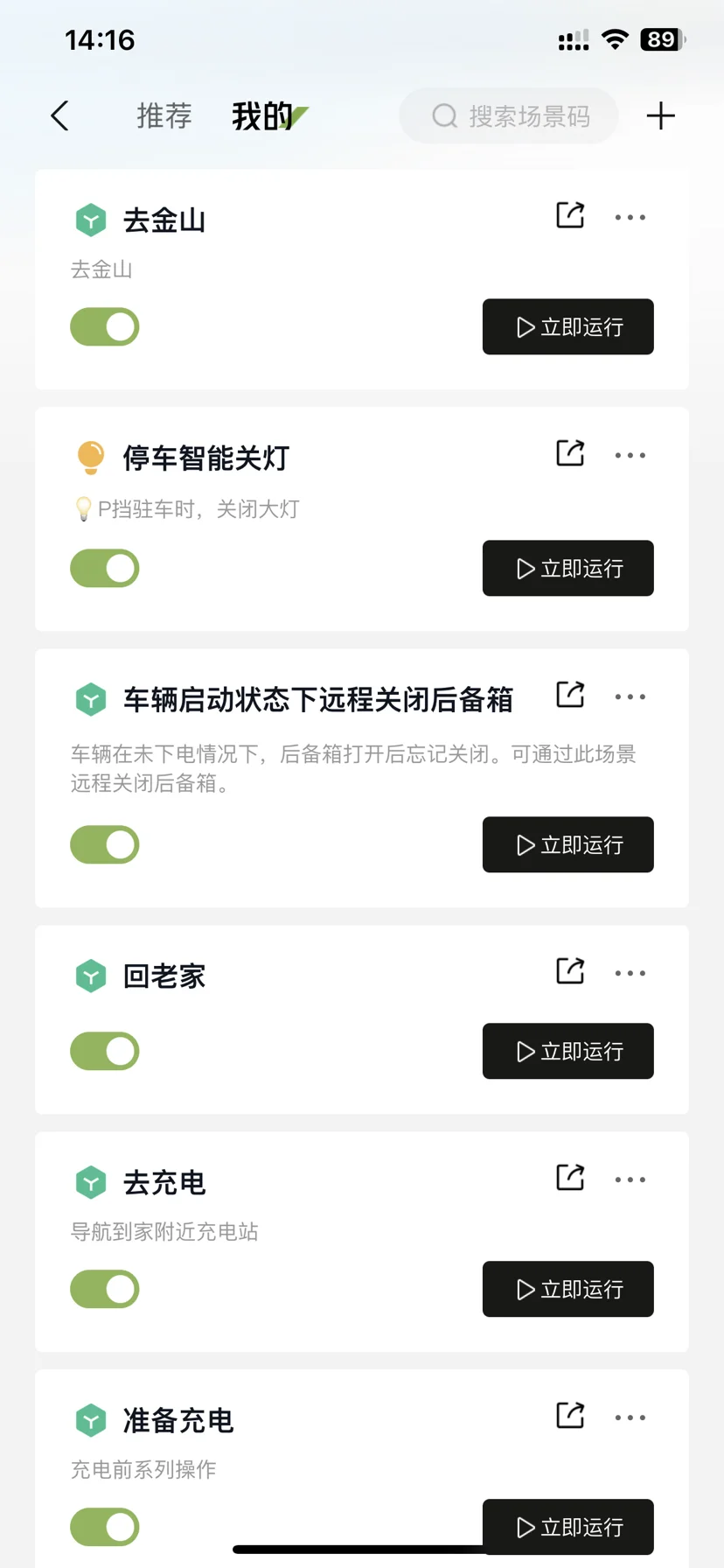Toggle the 回老家 scene switch
The width and height of the screenshot is (724, 1568).
tap(105, 1051)
